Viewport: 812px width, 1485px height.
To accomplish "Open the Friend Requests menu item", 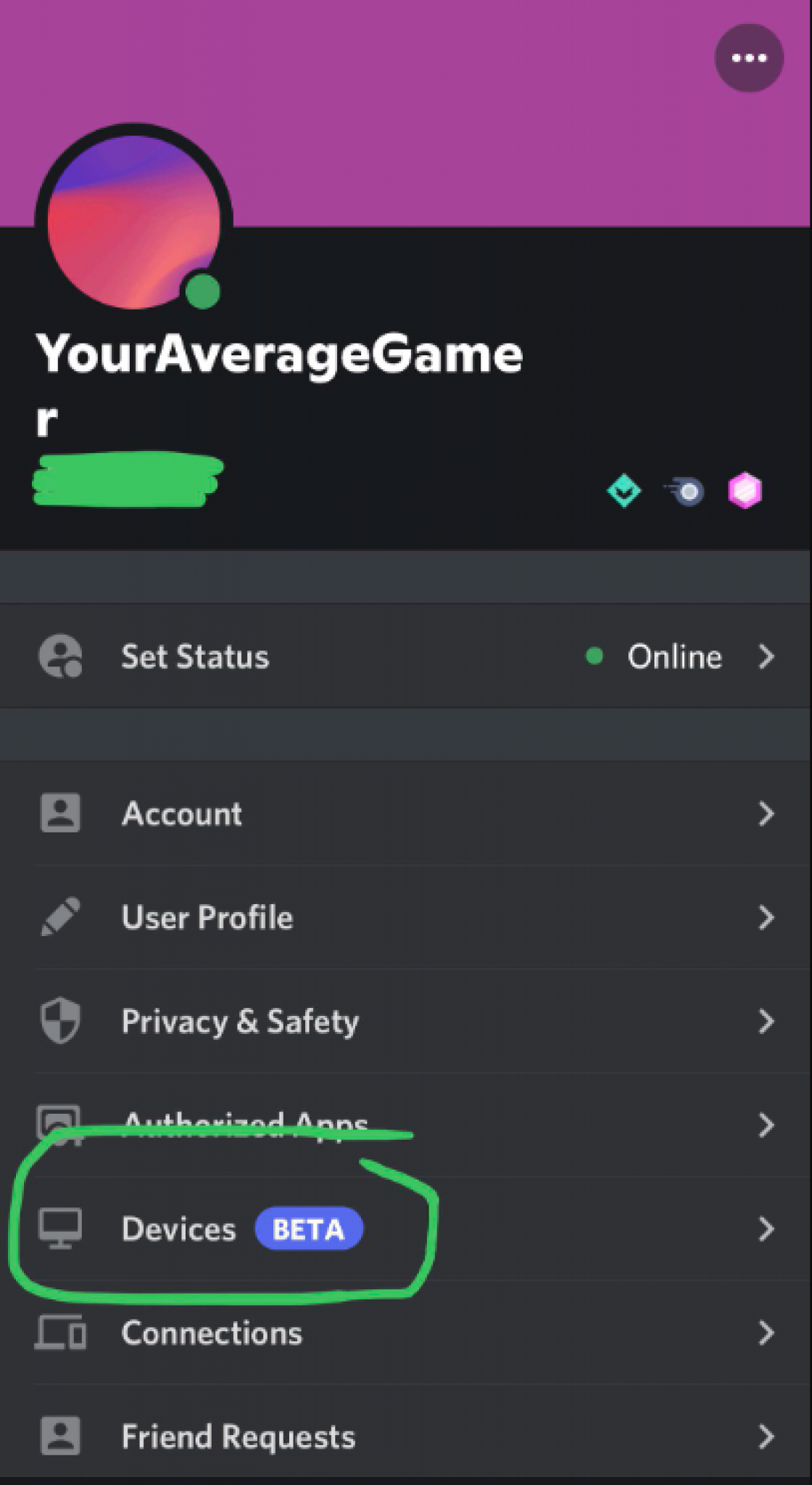I will tap(239, 1436).
